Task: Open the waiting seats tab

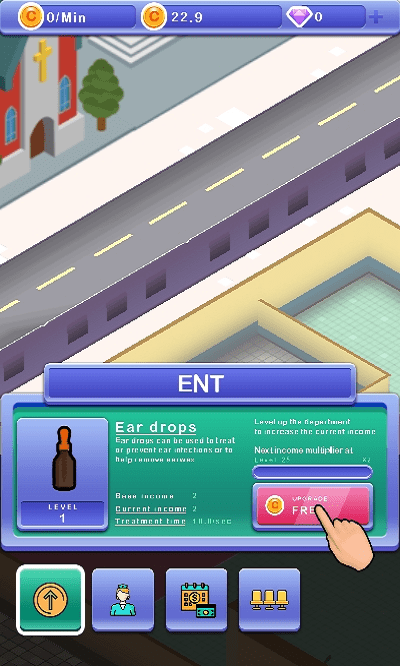Action: (270, 600)
